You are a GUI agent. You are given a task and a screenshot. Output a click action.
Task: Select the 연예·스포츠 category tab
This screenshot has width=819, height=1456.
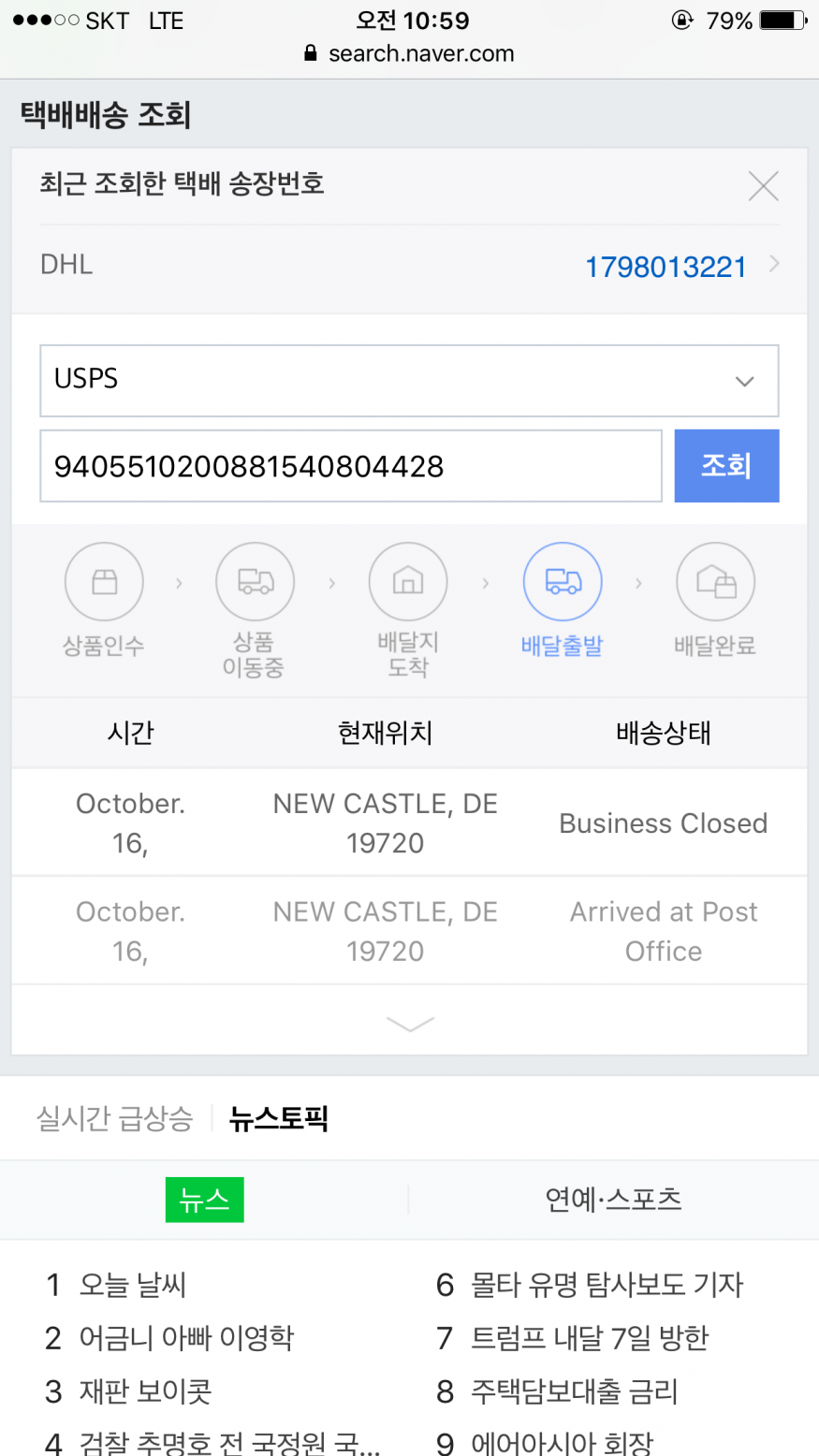[613, 1200]
